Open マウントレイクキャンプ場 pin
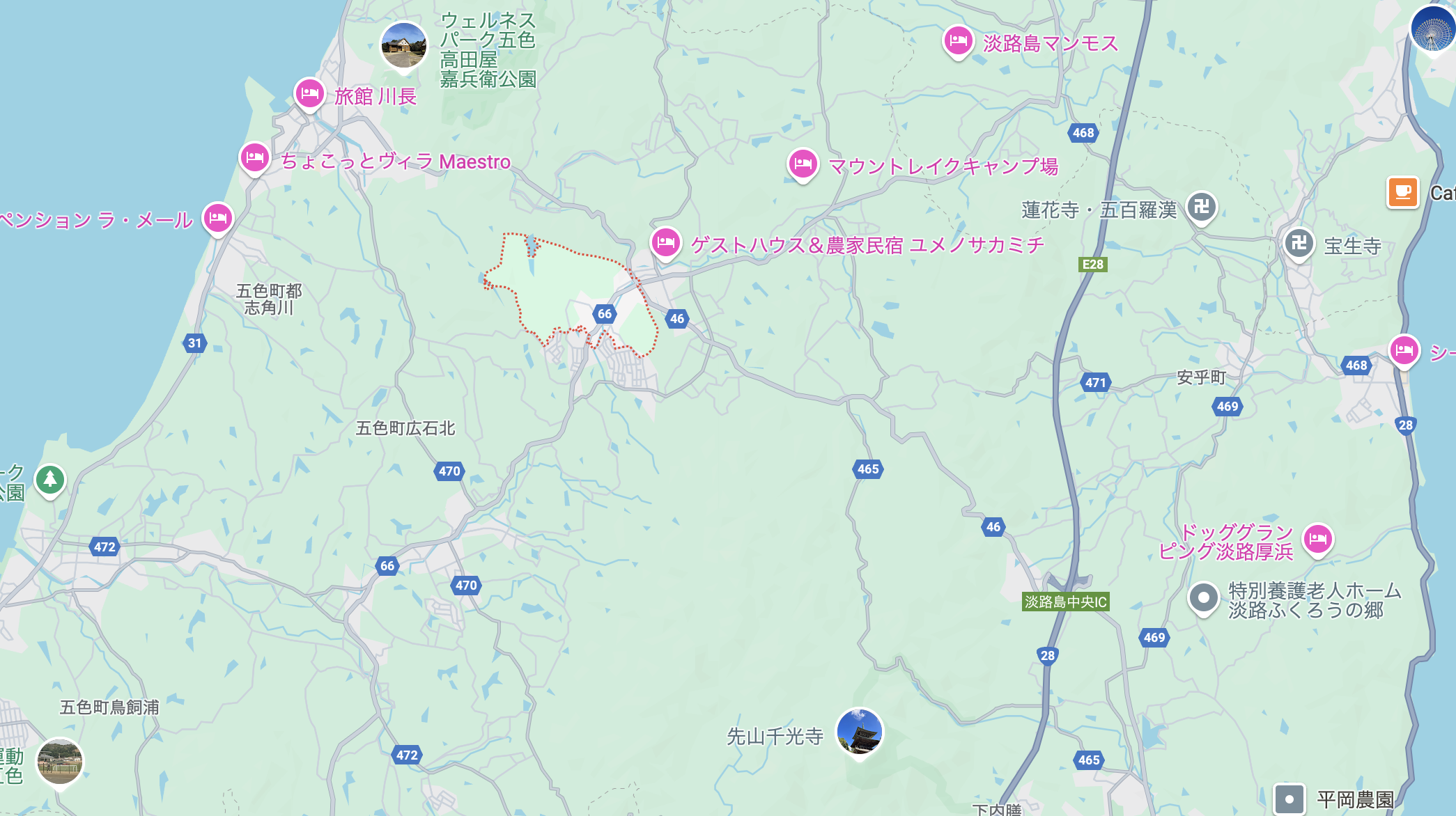This screenshot has width=1456, height=816. pos(803,165)
